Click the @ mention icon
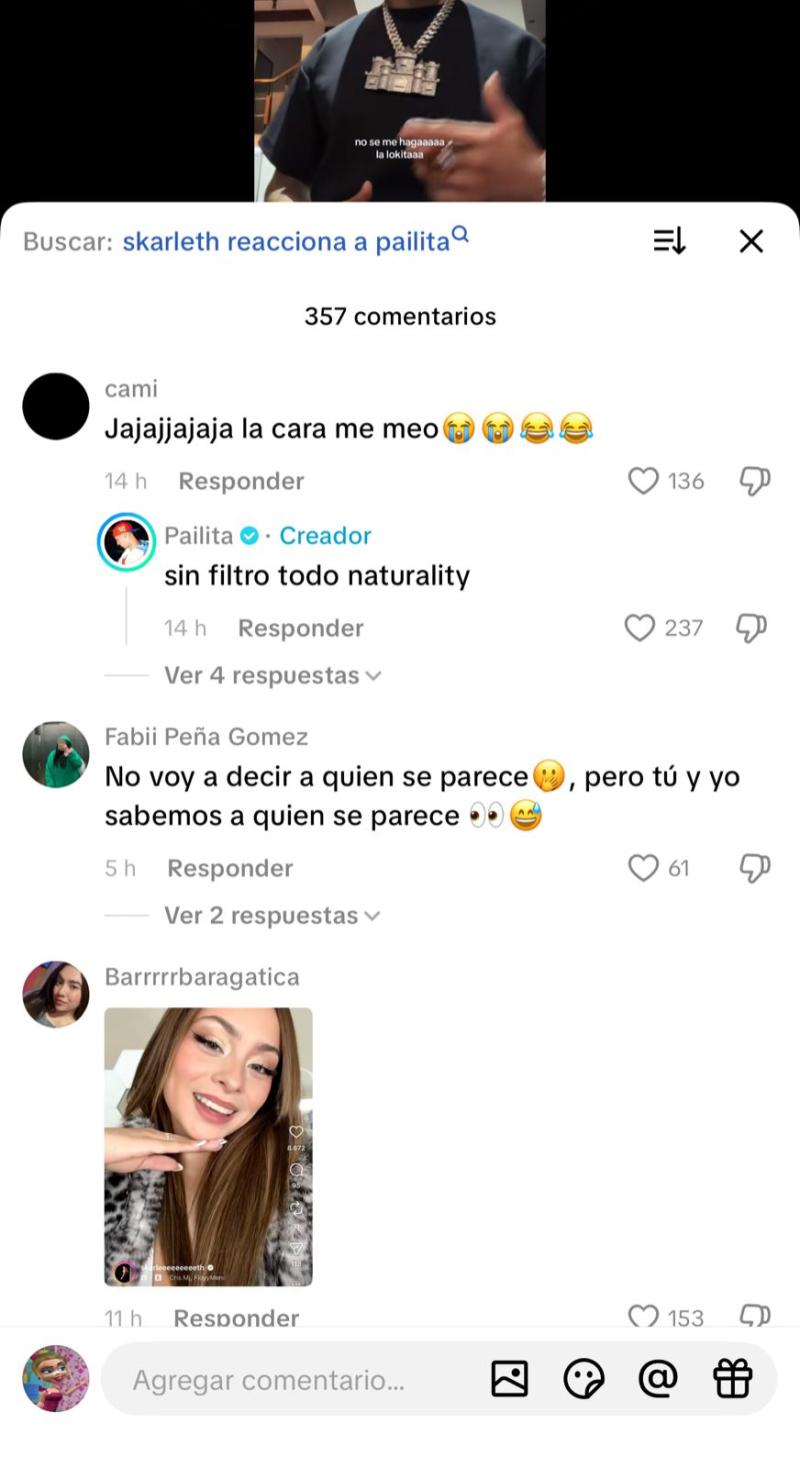 click(x=657, y=1378)
